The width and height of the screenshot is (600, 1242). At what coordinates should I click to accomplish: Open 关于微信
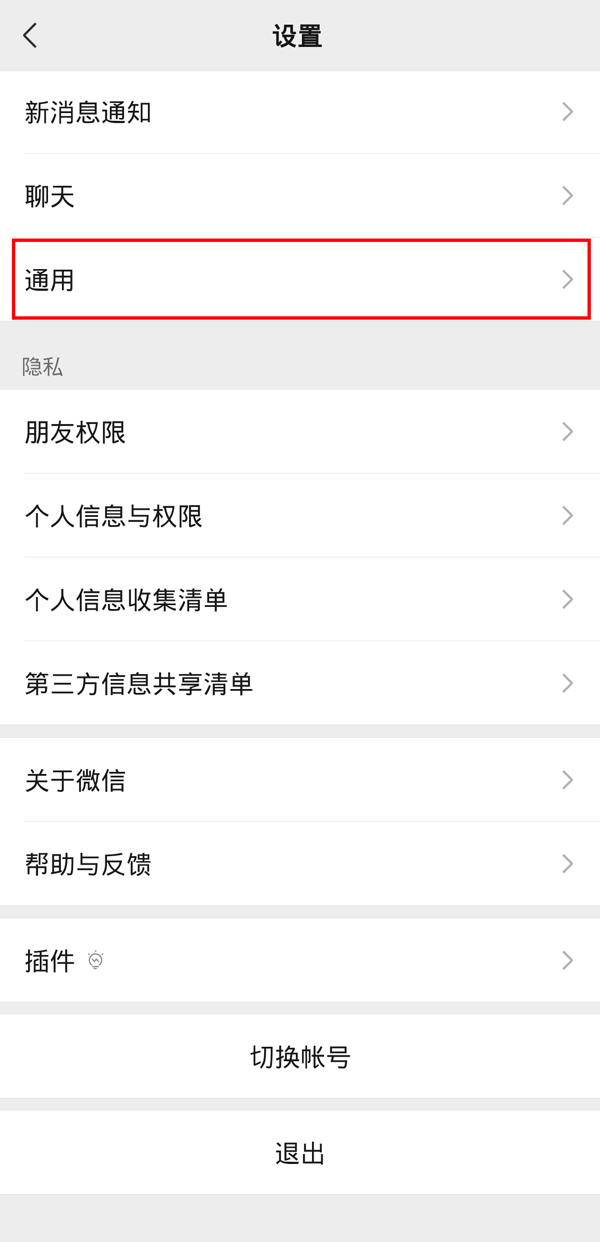tap(300, 780)
